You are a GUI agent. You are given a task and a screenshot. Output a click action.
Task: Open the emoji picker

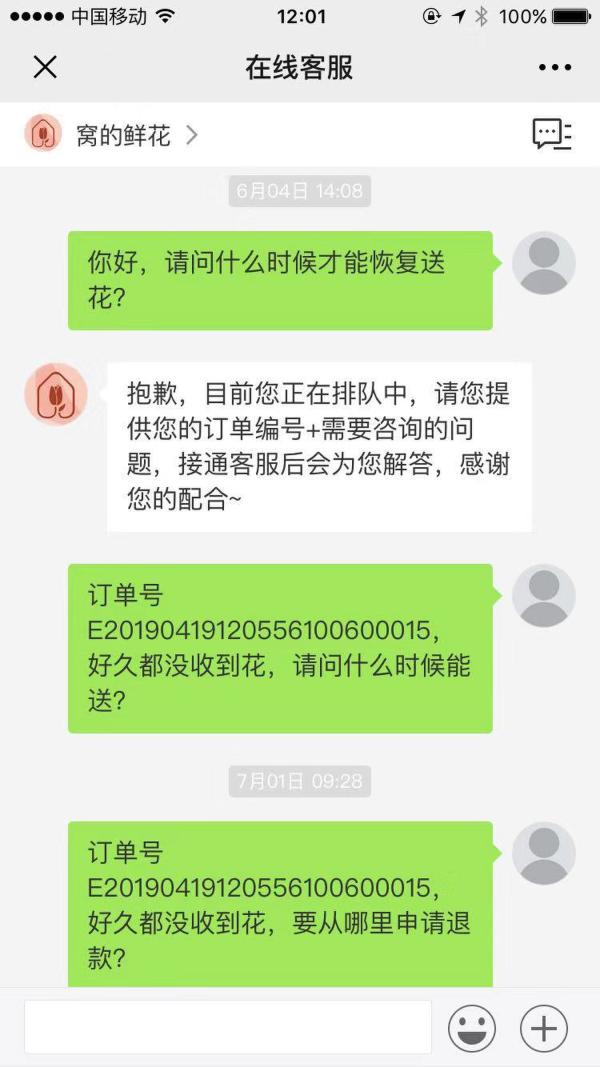(472, 1027)
